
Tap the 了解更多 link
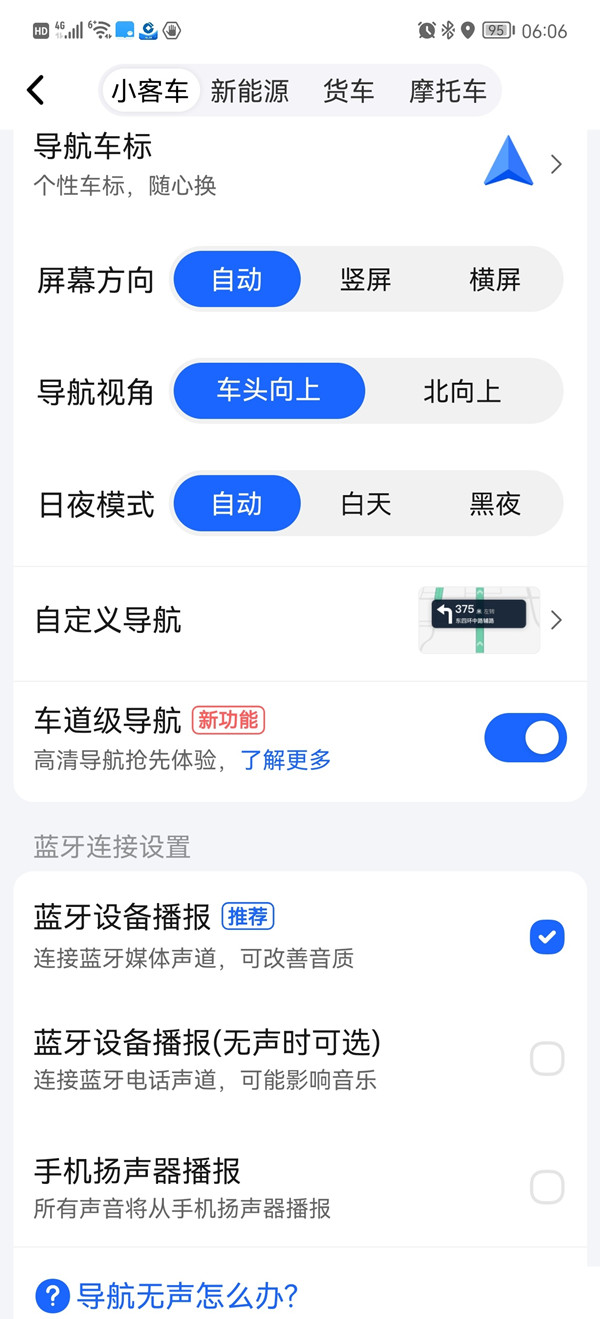coord(286,760)
